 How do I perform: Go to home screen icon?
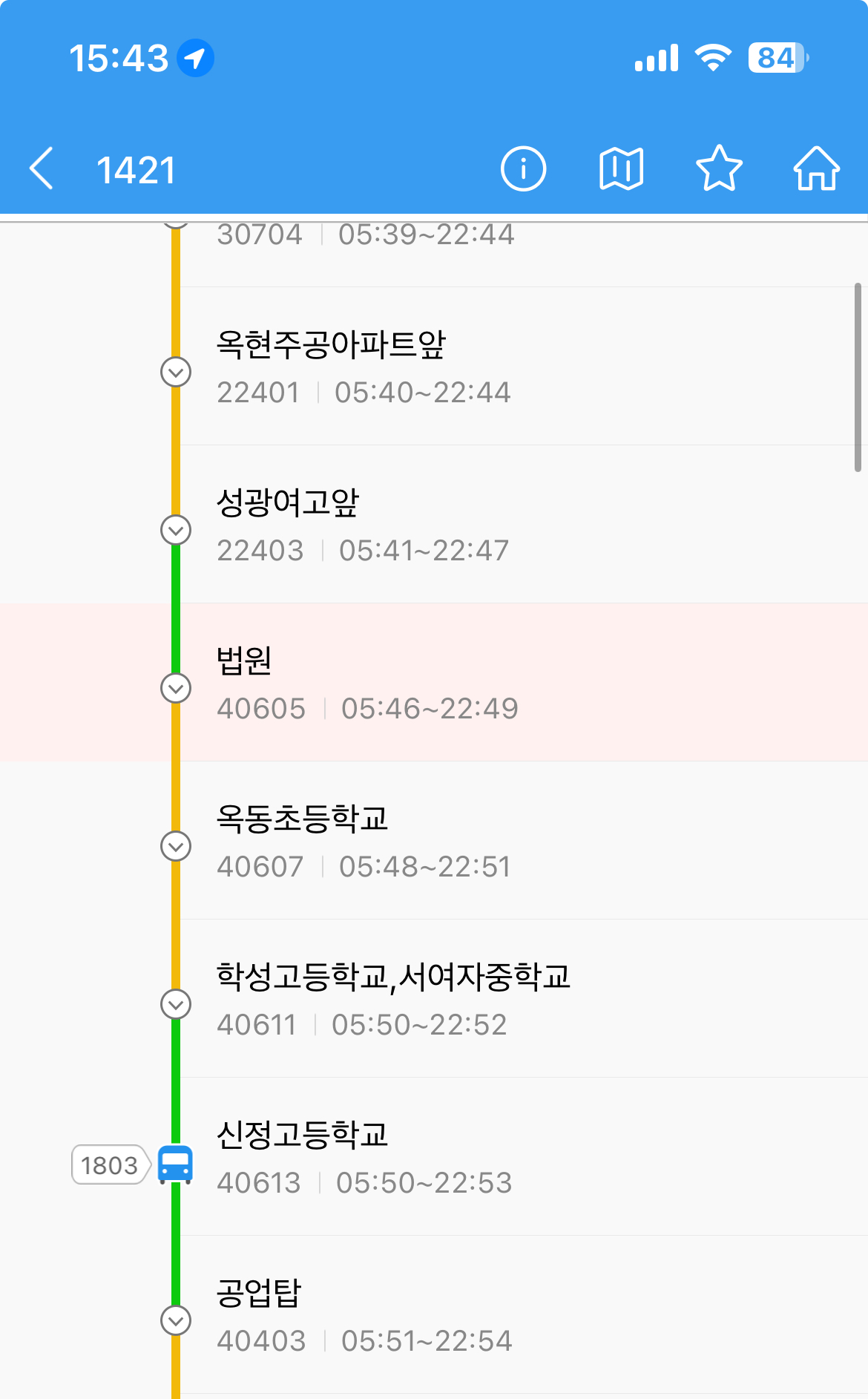816,169
